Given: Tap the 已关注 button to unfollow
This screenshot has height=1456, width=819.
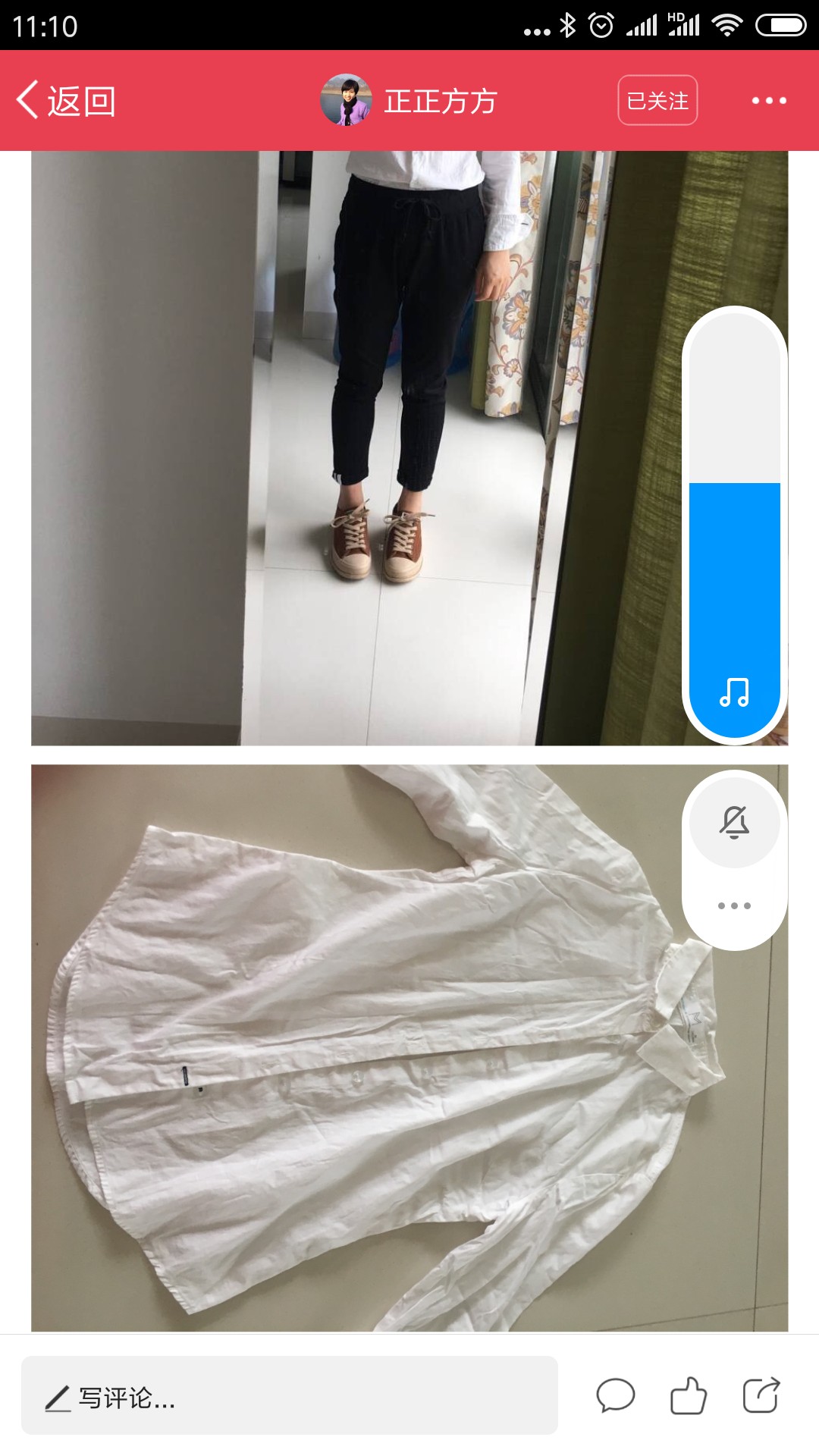Looking at the screenshot, I should tap(657, 100).
